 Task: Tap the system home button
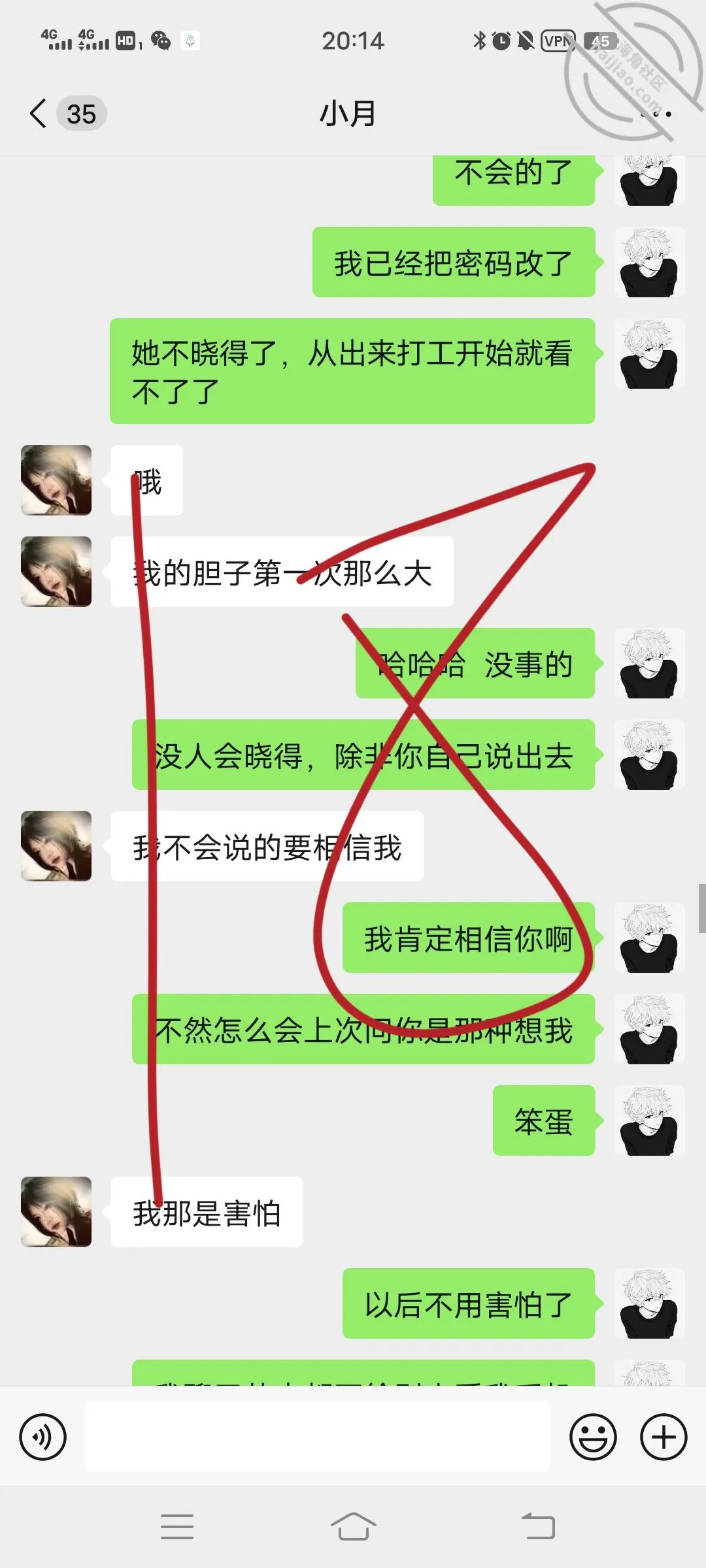(353, 1527)
